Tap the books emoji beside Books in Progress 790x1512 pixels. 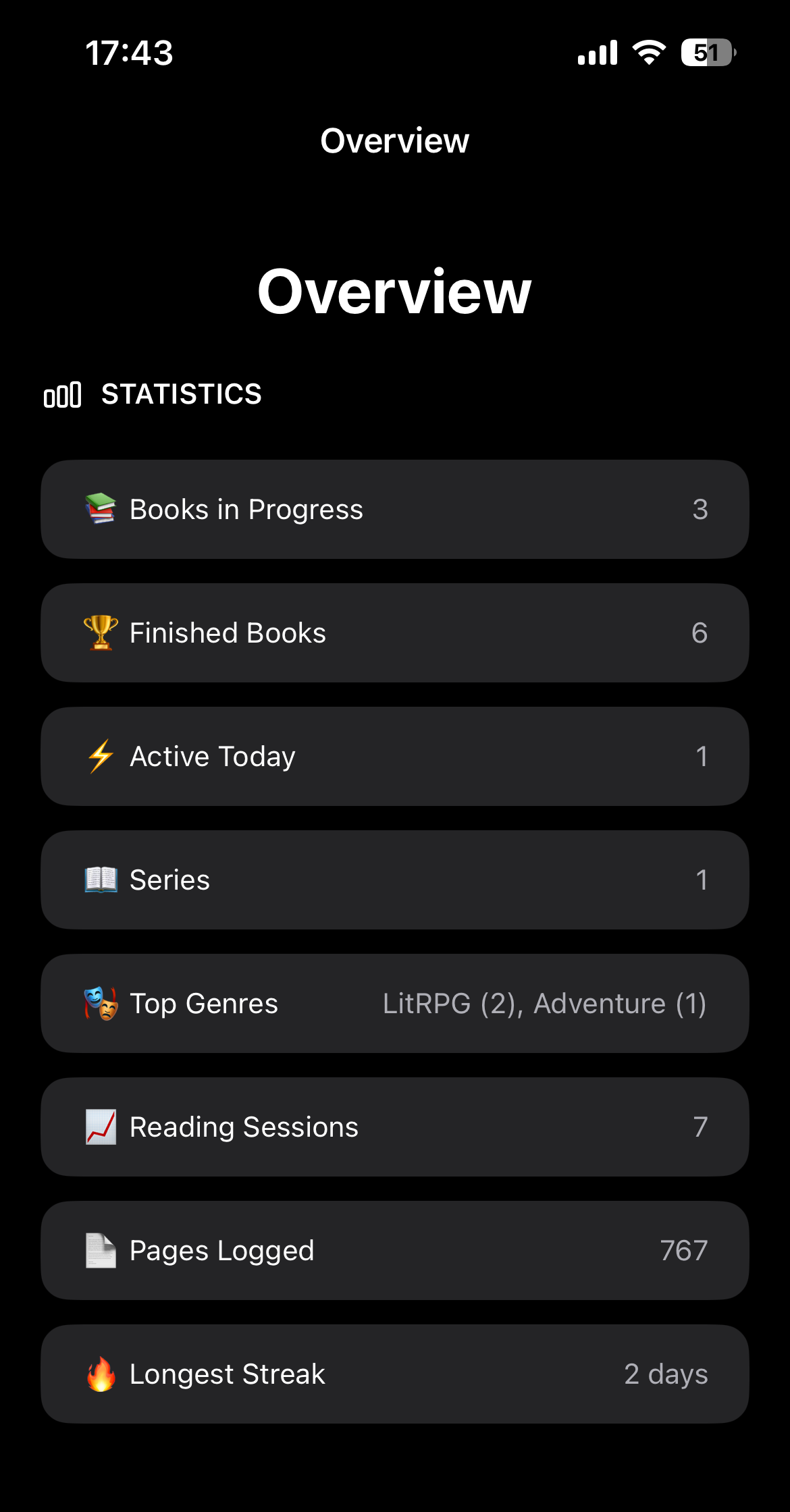[x=99, y=510]
